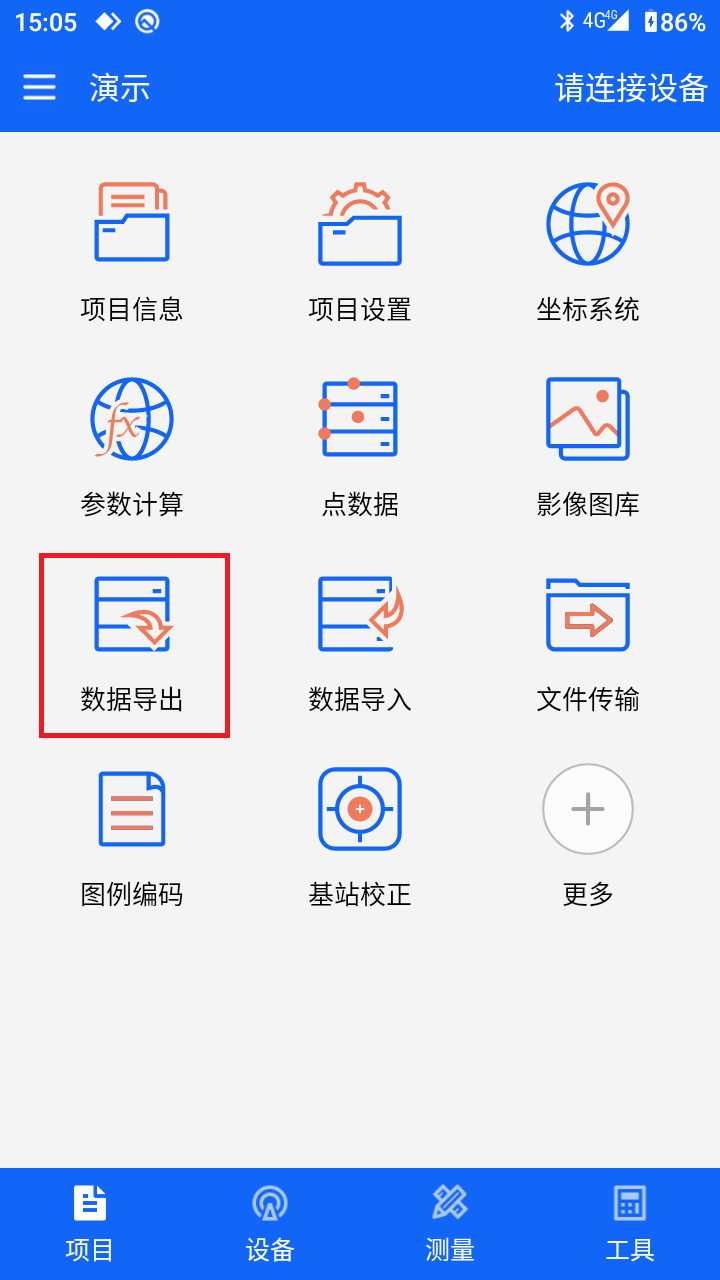Switch to the 测量 tab

click(x=450, y=1224)
